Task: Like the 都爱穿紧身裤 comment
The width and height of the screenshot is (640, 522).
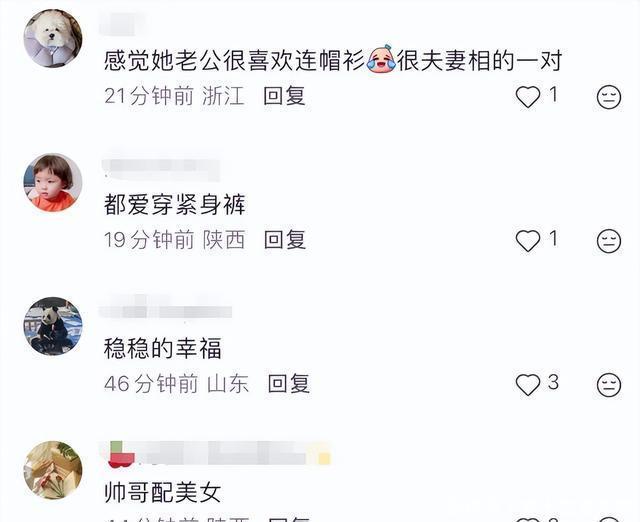Action: (x=527, y=240)
